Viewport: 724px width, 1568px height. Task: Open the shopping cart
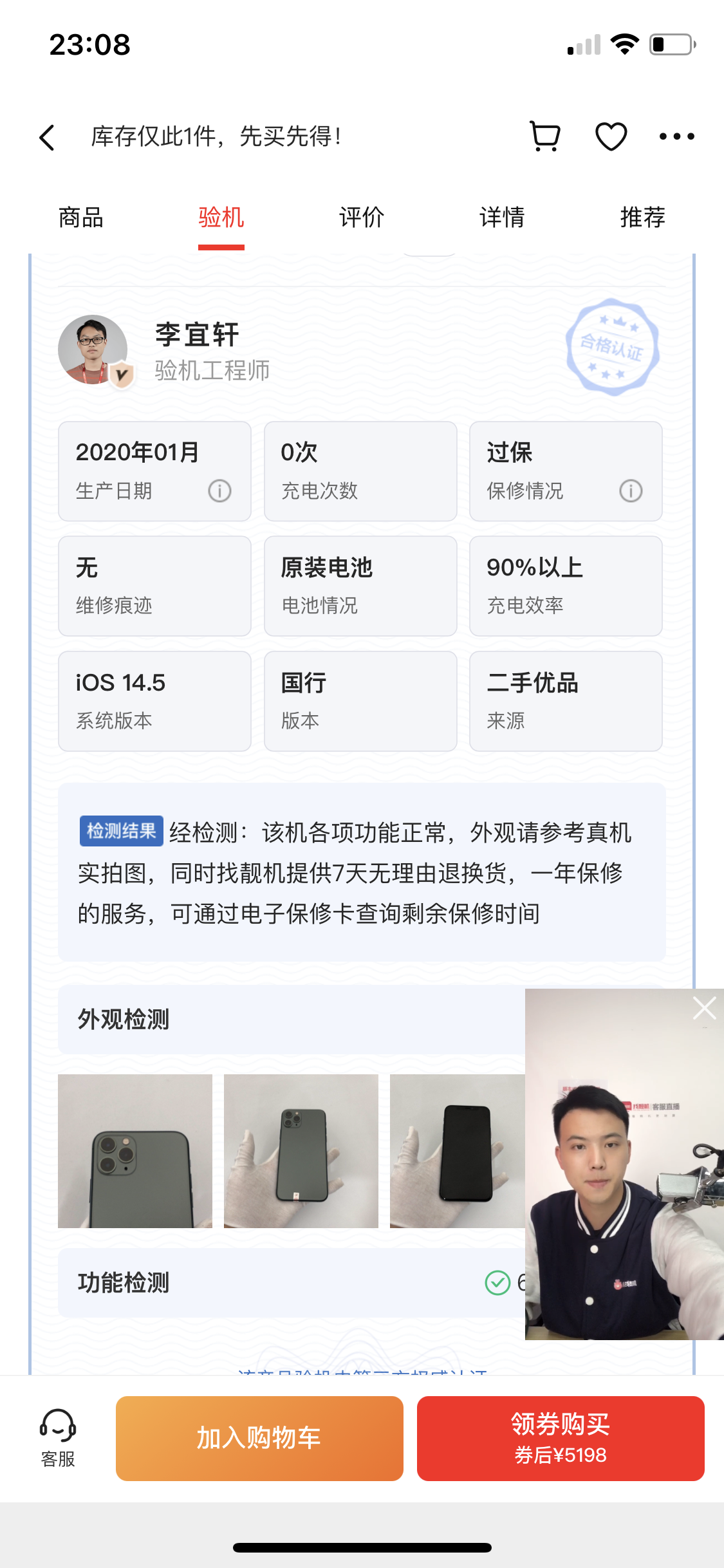(545, 136)
